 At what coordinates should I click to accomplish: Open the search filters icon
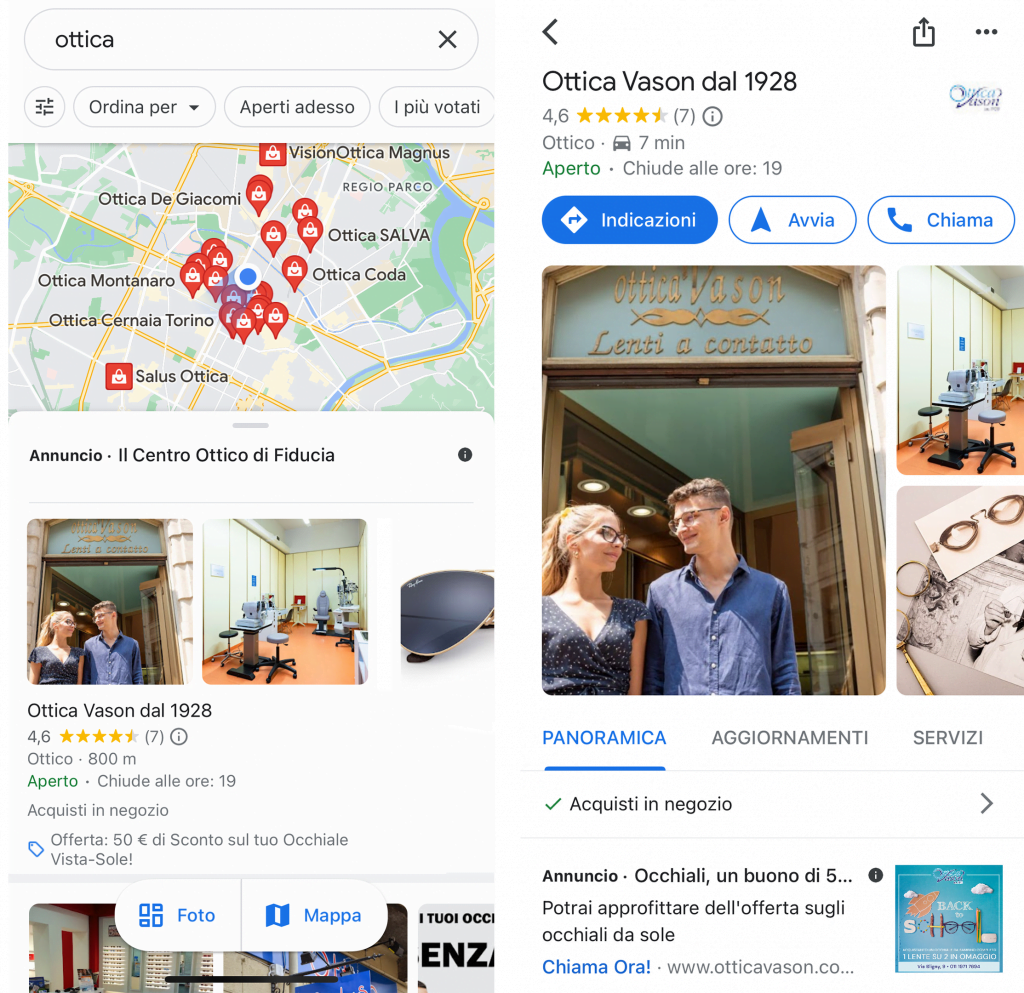point(45,107)
